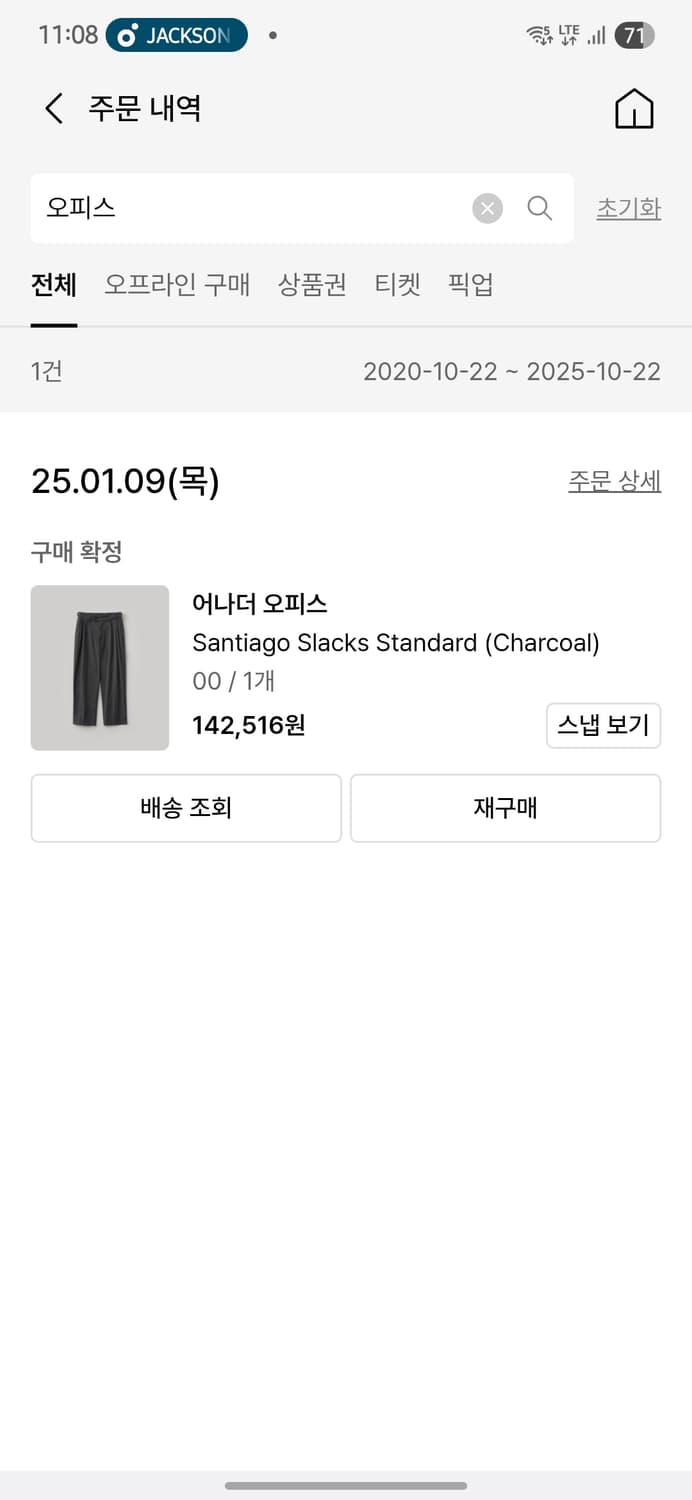The height and width of the screenshot is (1500, 692).
Task: Change the 2020-10-22 ~ 2025-10-22 date range
Action: [x=512, y=372]
